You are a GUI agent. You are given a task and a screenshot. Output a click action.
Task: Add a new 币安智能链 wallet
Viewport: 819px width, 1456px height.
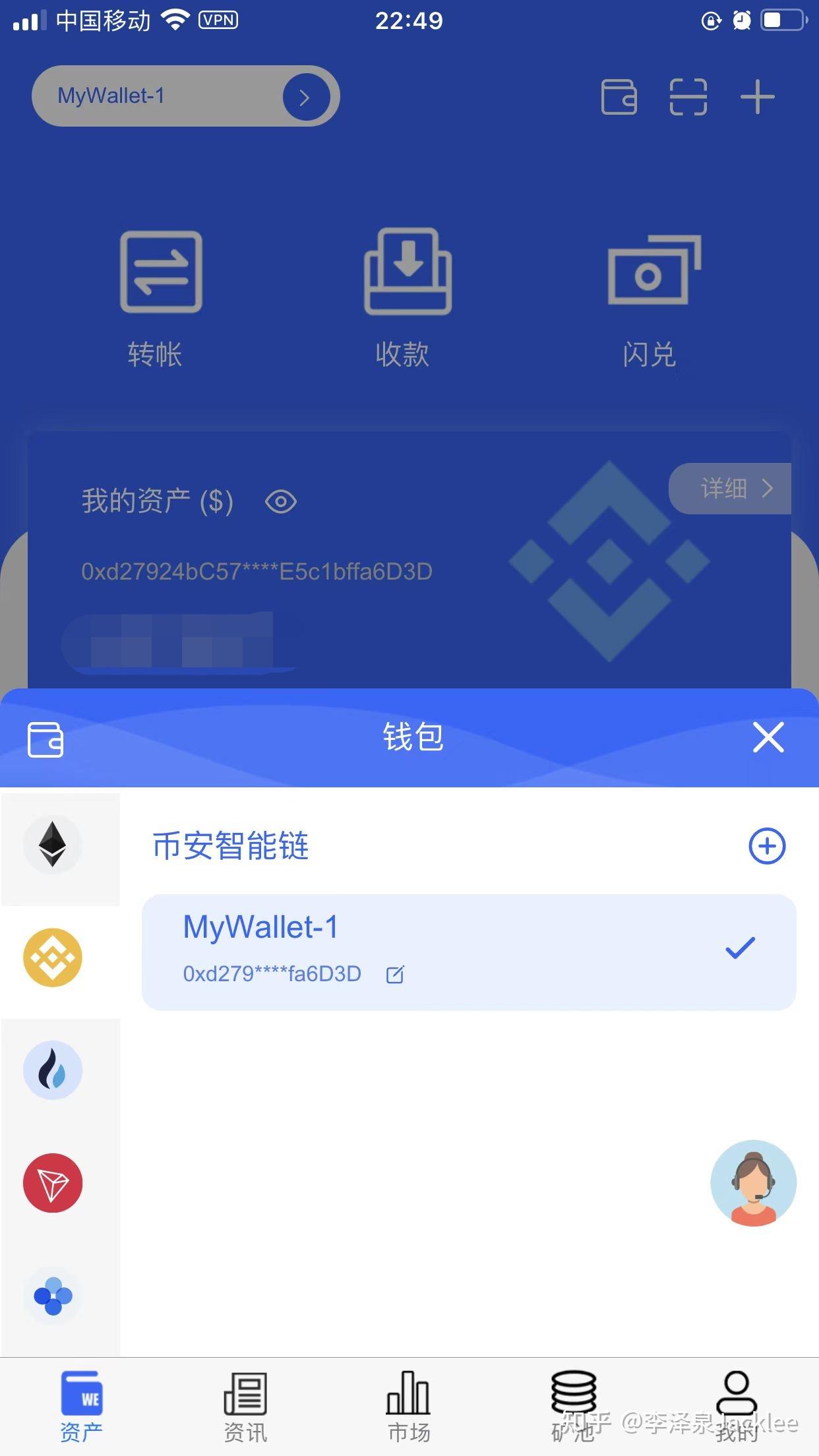click(767, 846)
